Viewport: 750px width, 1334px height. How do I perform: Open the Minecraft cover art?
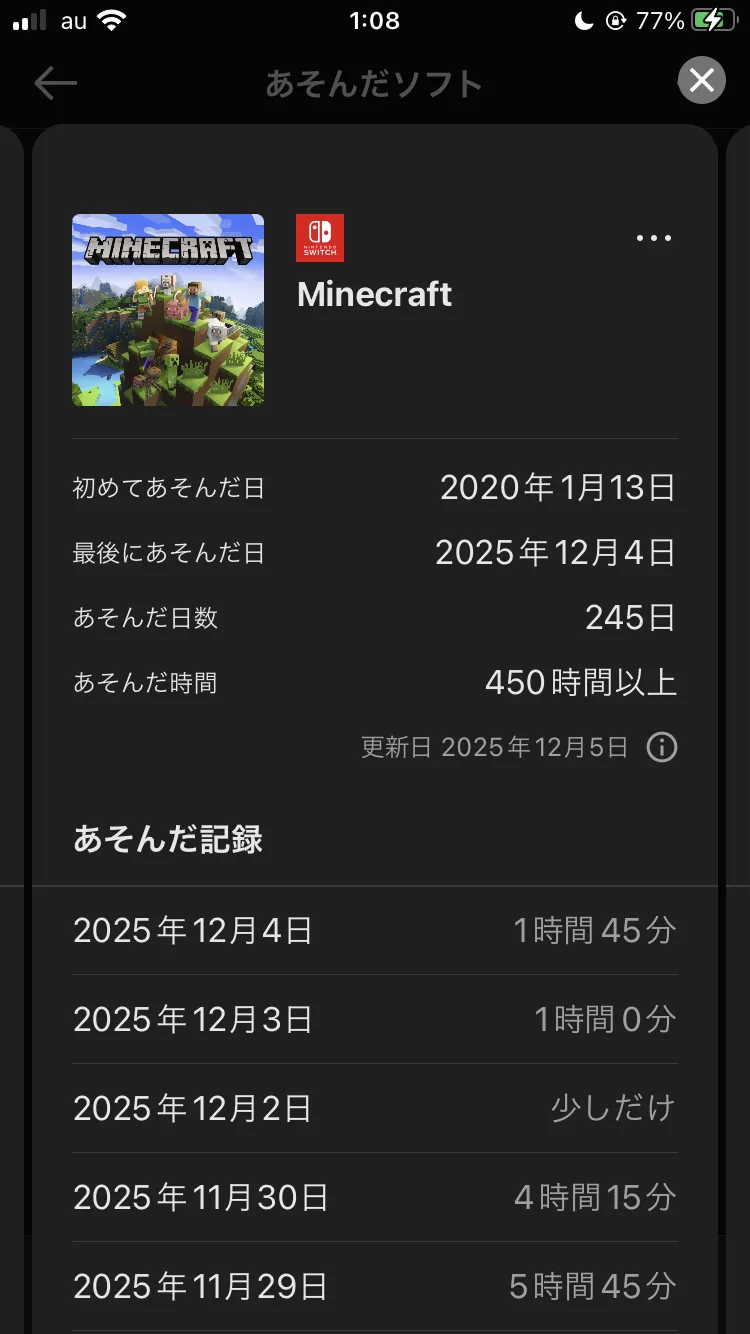pyautogui.click(x=168, y=310)
